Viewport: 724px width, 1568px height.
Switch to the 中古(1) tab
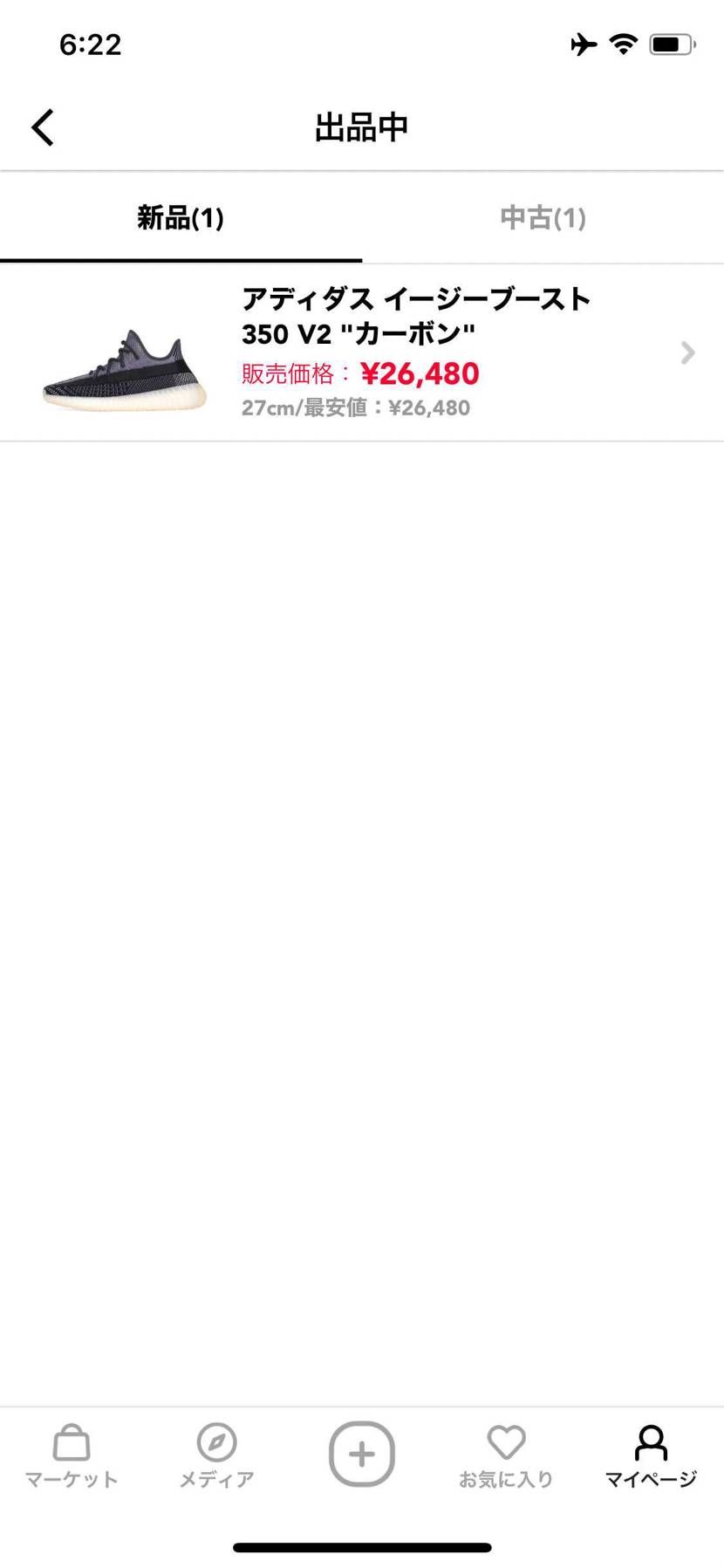543,218
